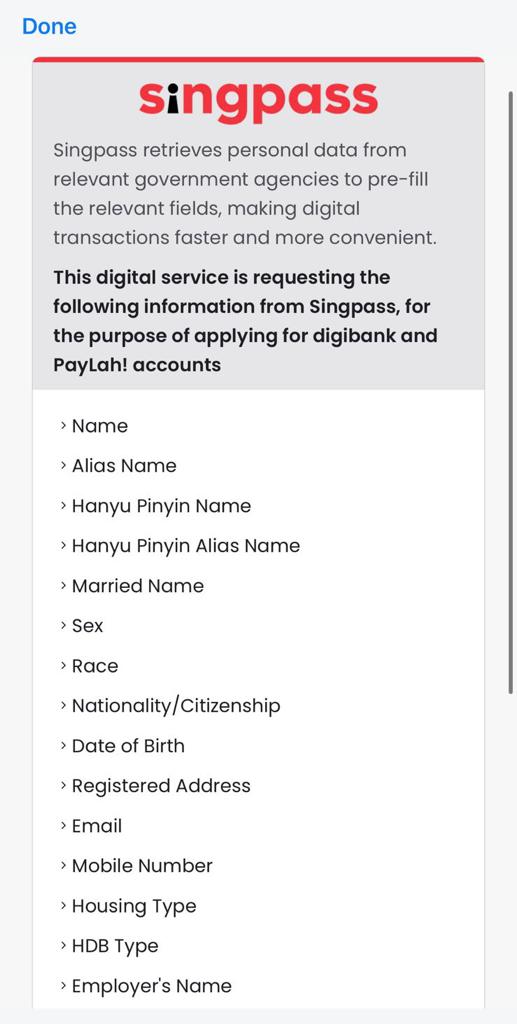Expand the Nationality/Citizenship item
The image size is (517, 1024).
pyautogui.click(x=170, y=706)
